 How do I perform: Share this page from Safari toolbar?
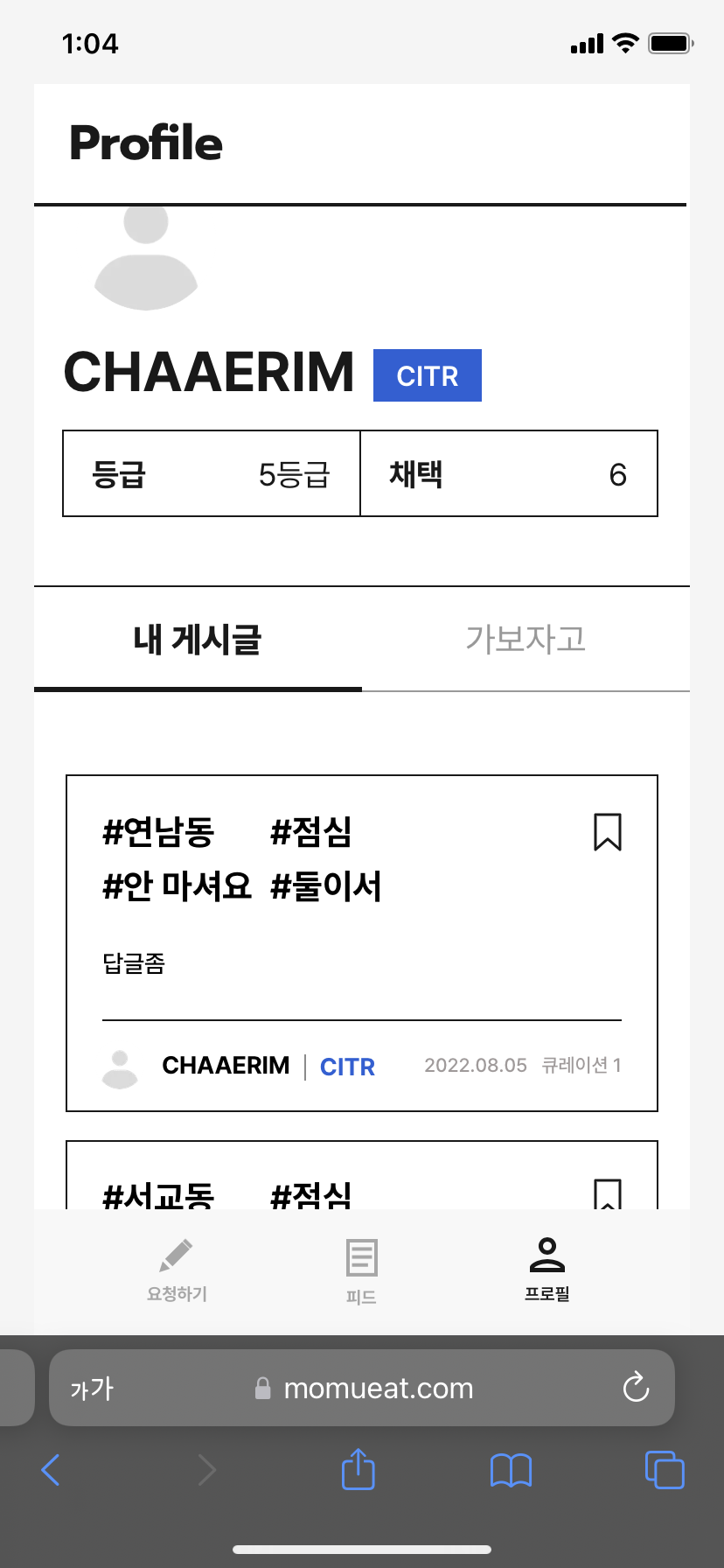[x=358, y=1469]
